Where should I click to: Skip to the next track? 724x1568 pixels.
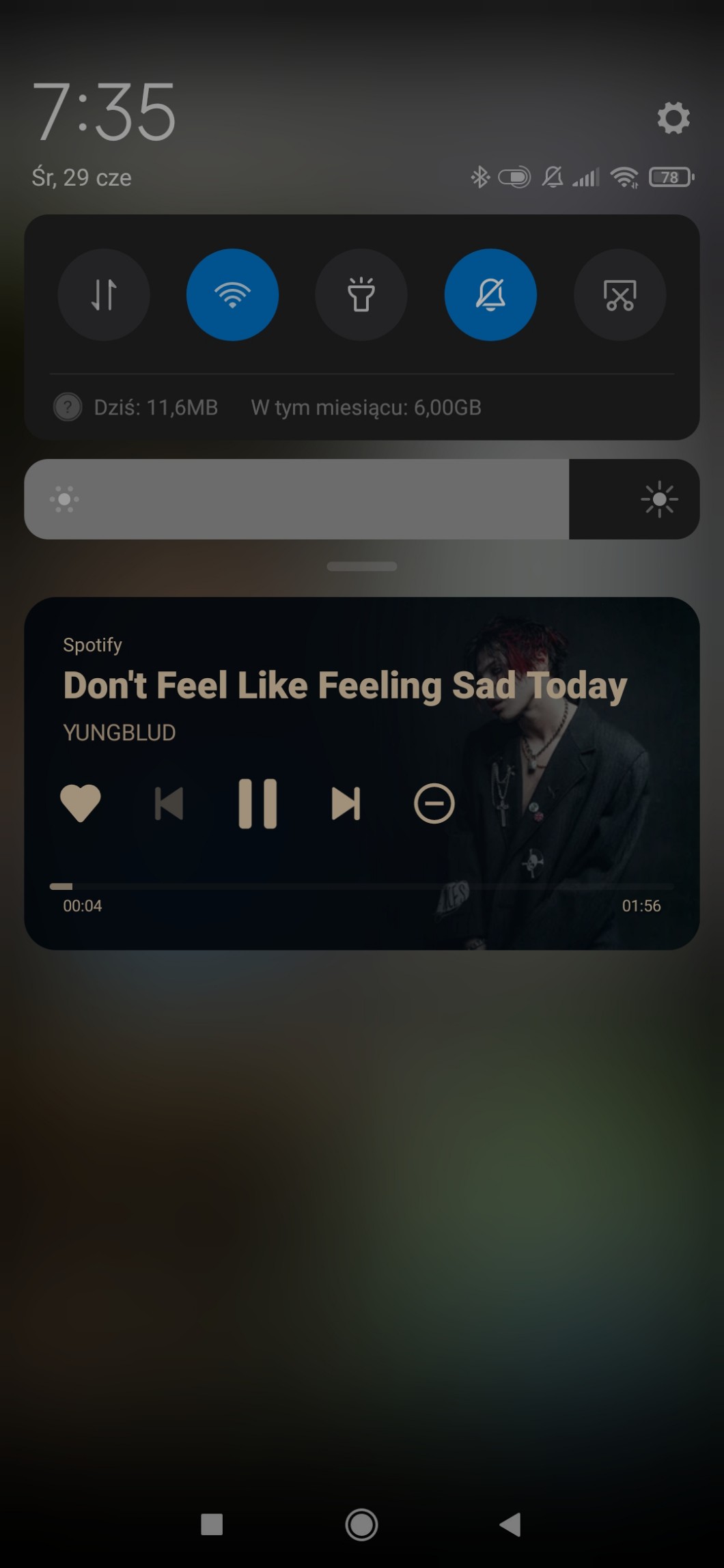(346, 803)
